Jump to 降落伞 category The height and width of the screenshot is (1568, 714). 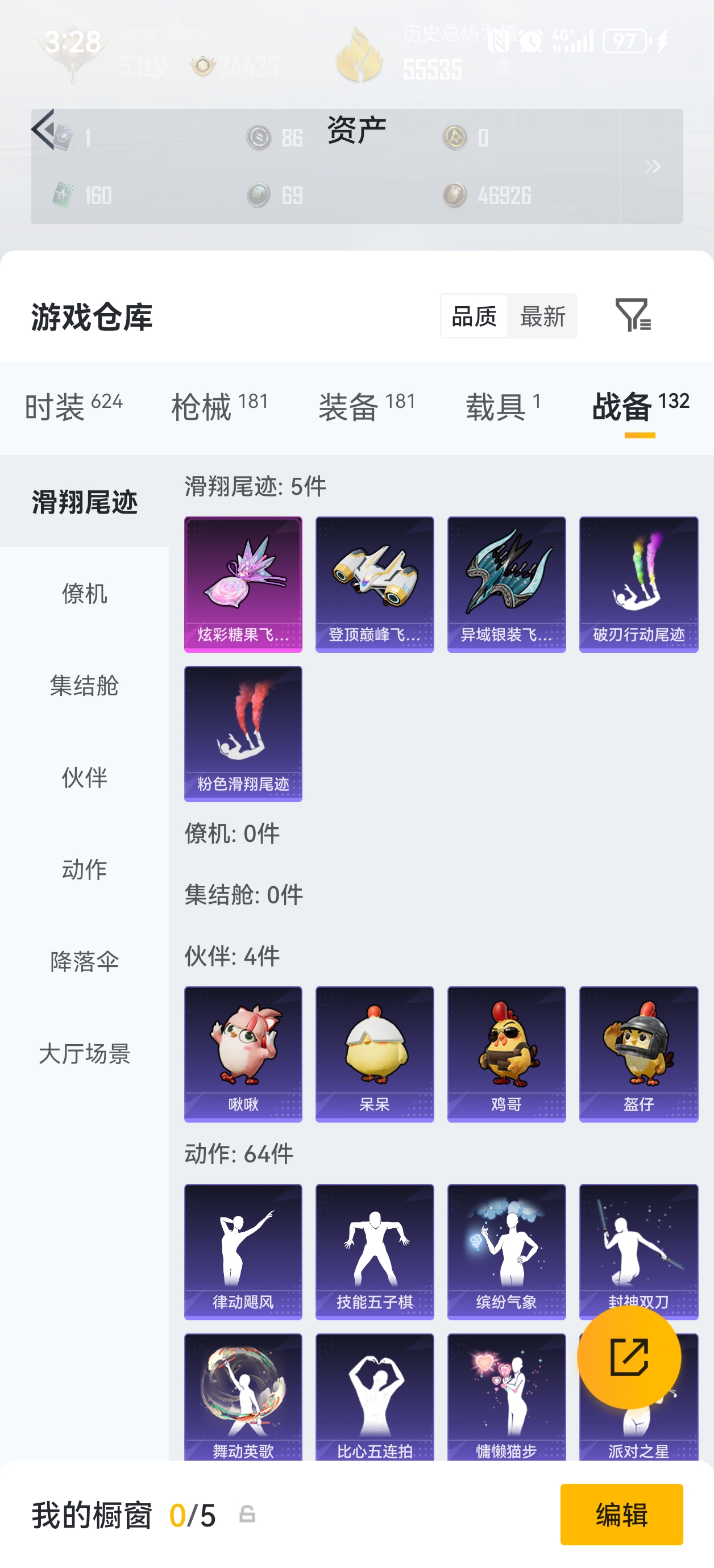84,961
